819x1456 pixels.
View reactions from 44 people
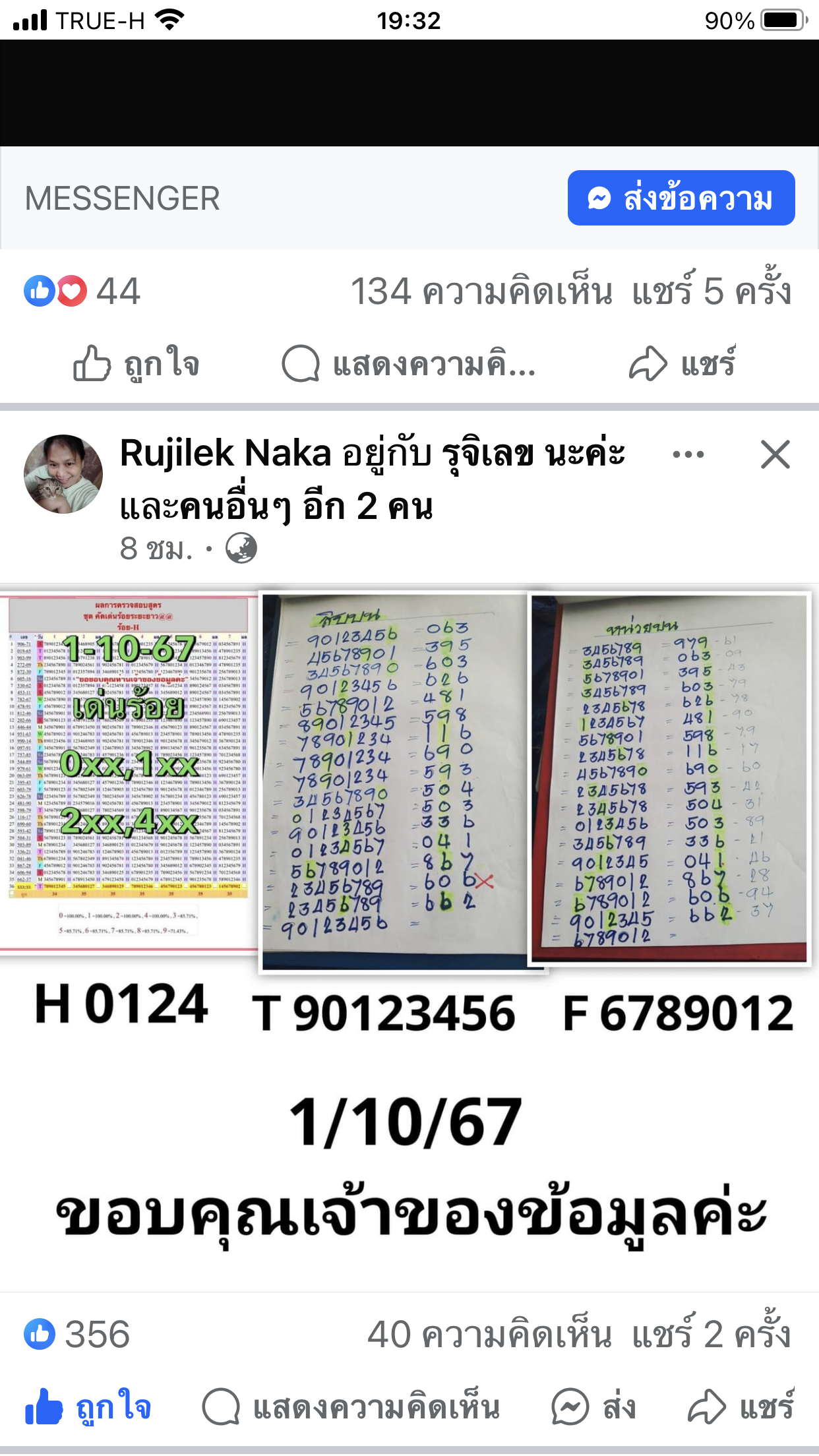pos(82,291)
